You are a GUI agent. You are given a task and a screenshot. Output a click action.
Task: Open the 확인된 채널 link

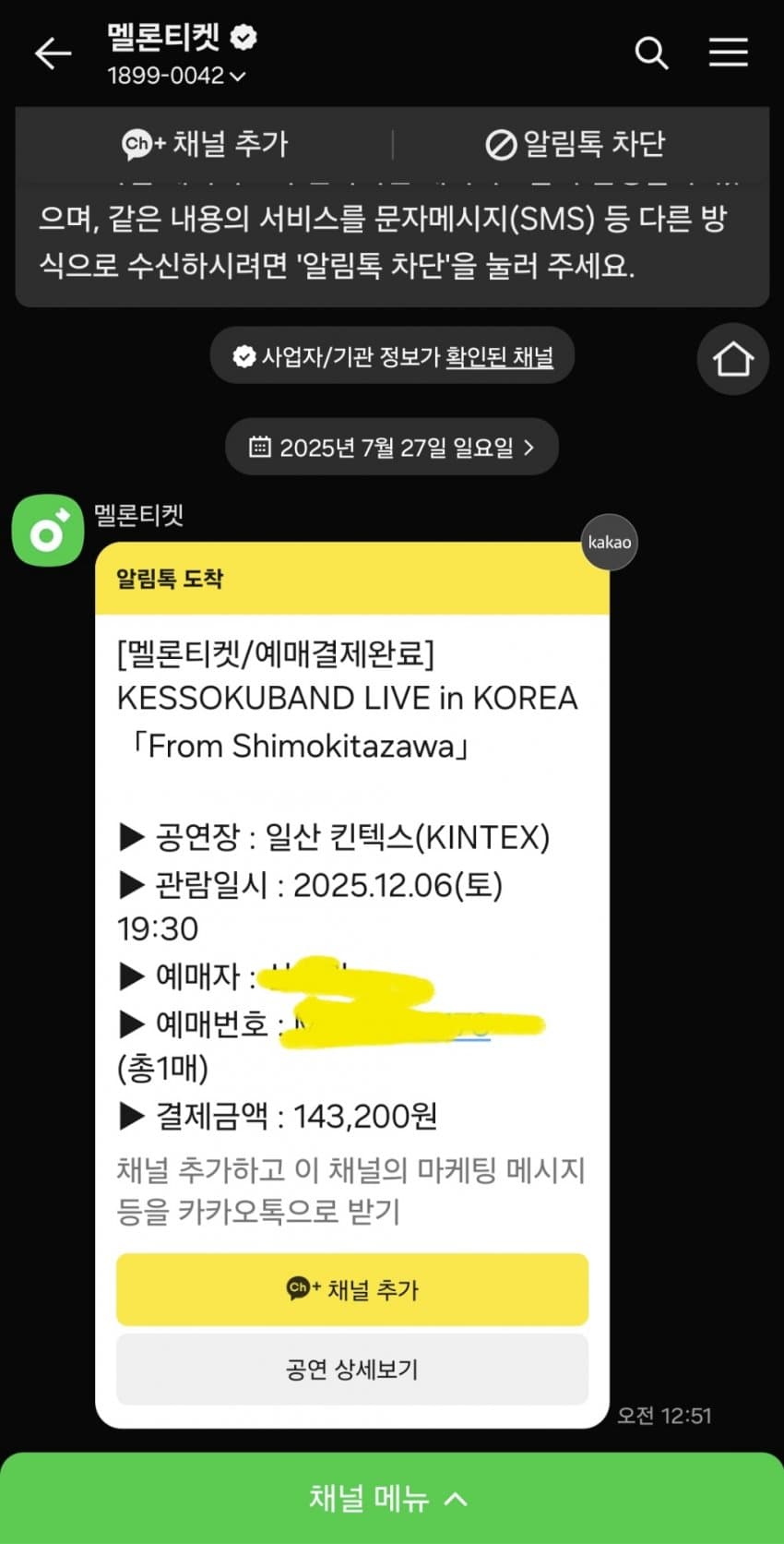pos(499,356)
